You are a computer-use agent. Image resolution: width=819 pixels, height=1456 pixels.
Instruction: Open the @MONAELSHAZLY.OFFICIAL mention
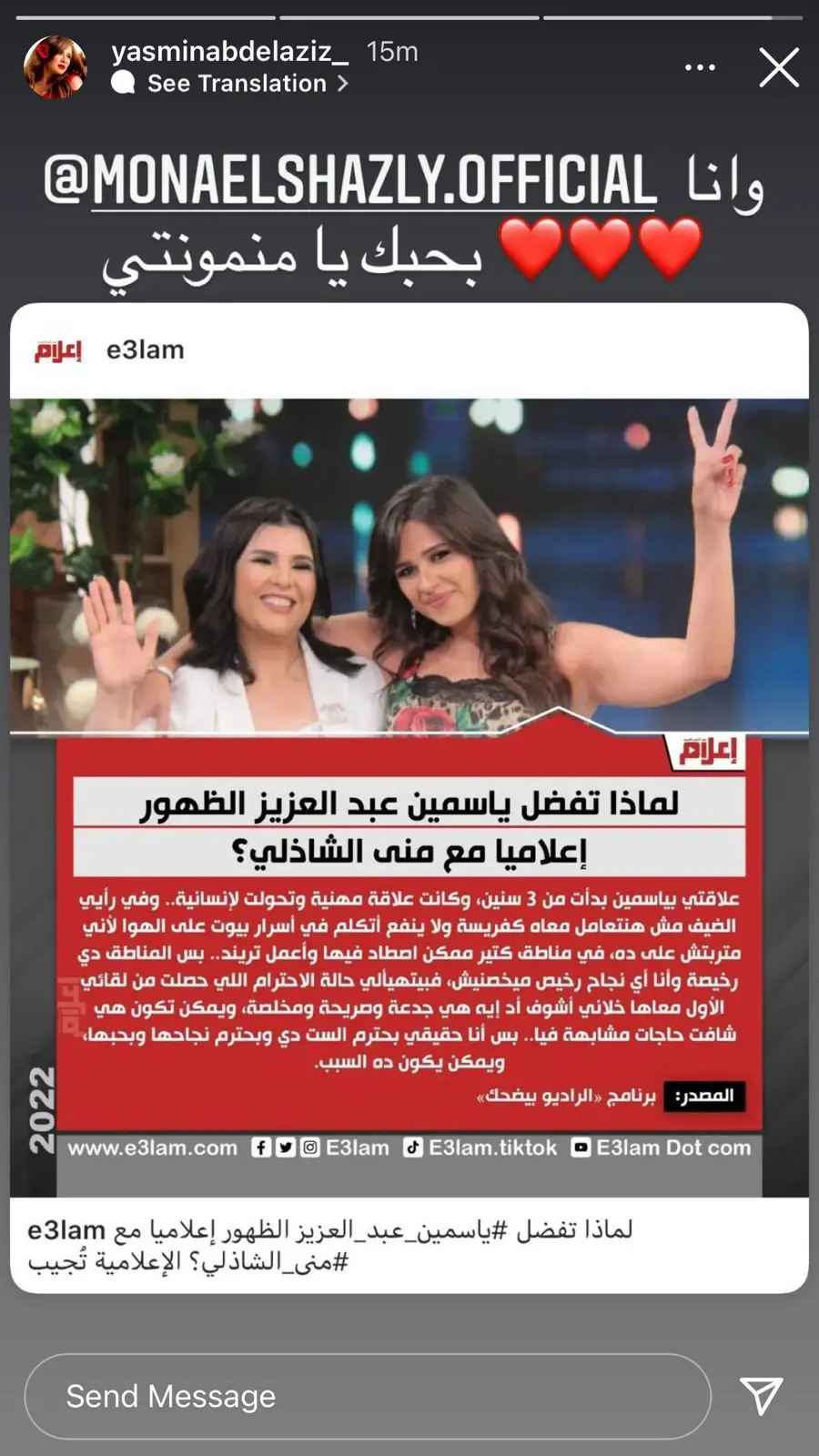(x=350, y=181)
